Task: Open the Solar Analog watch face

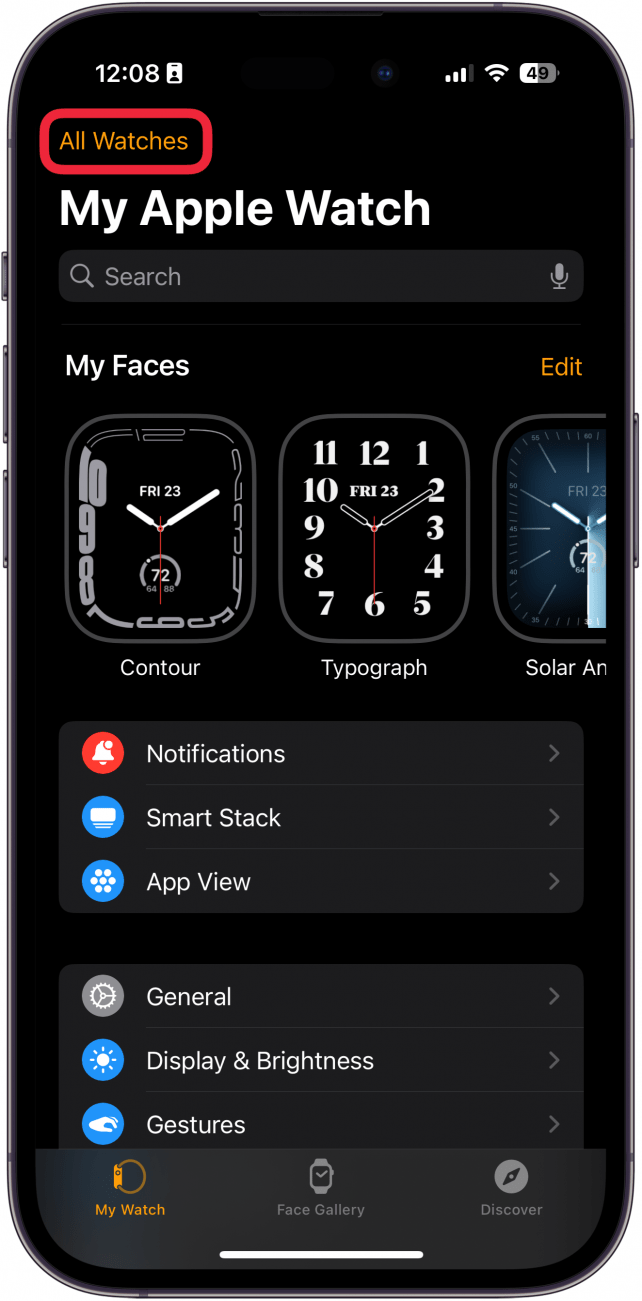Action: tap(549, 529)
